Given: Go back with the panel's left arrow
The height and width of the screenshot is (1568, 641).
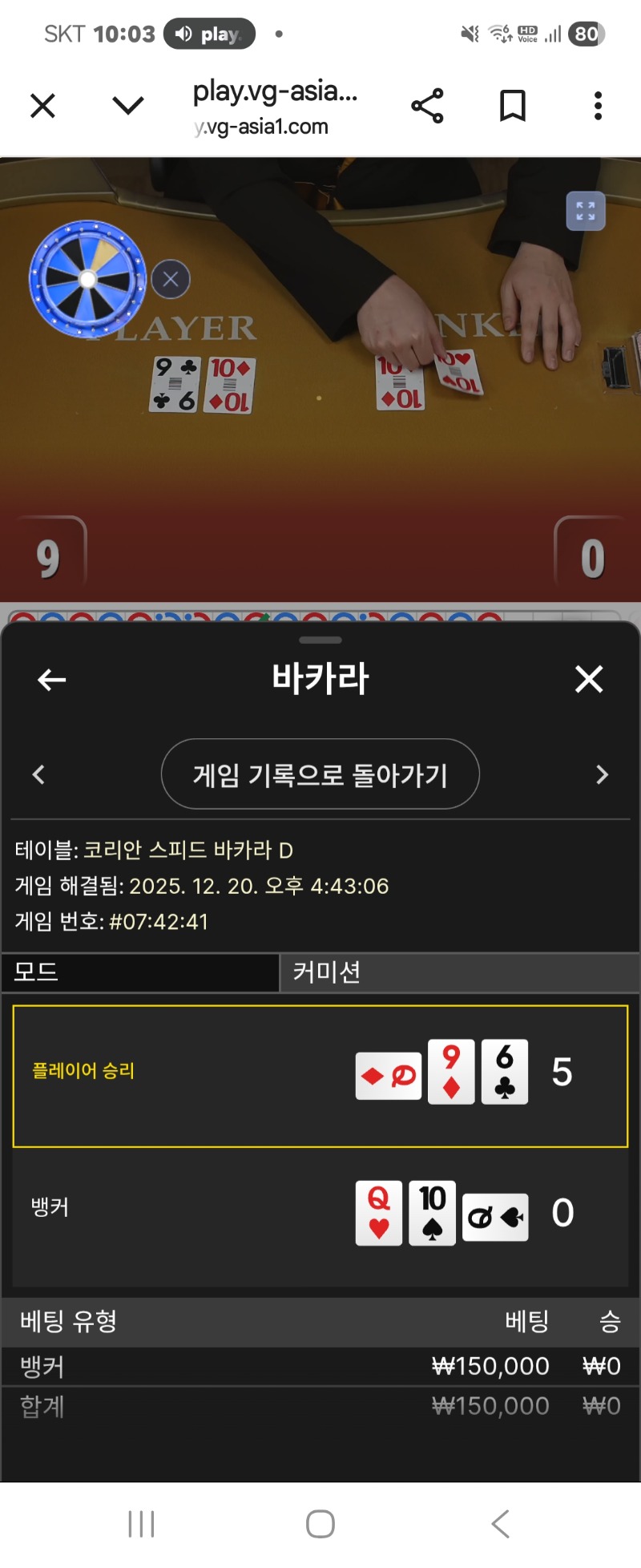Looking at the screenshot, I should [x=52, y=680].
